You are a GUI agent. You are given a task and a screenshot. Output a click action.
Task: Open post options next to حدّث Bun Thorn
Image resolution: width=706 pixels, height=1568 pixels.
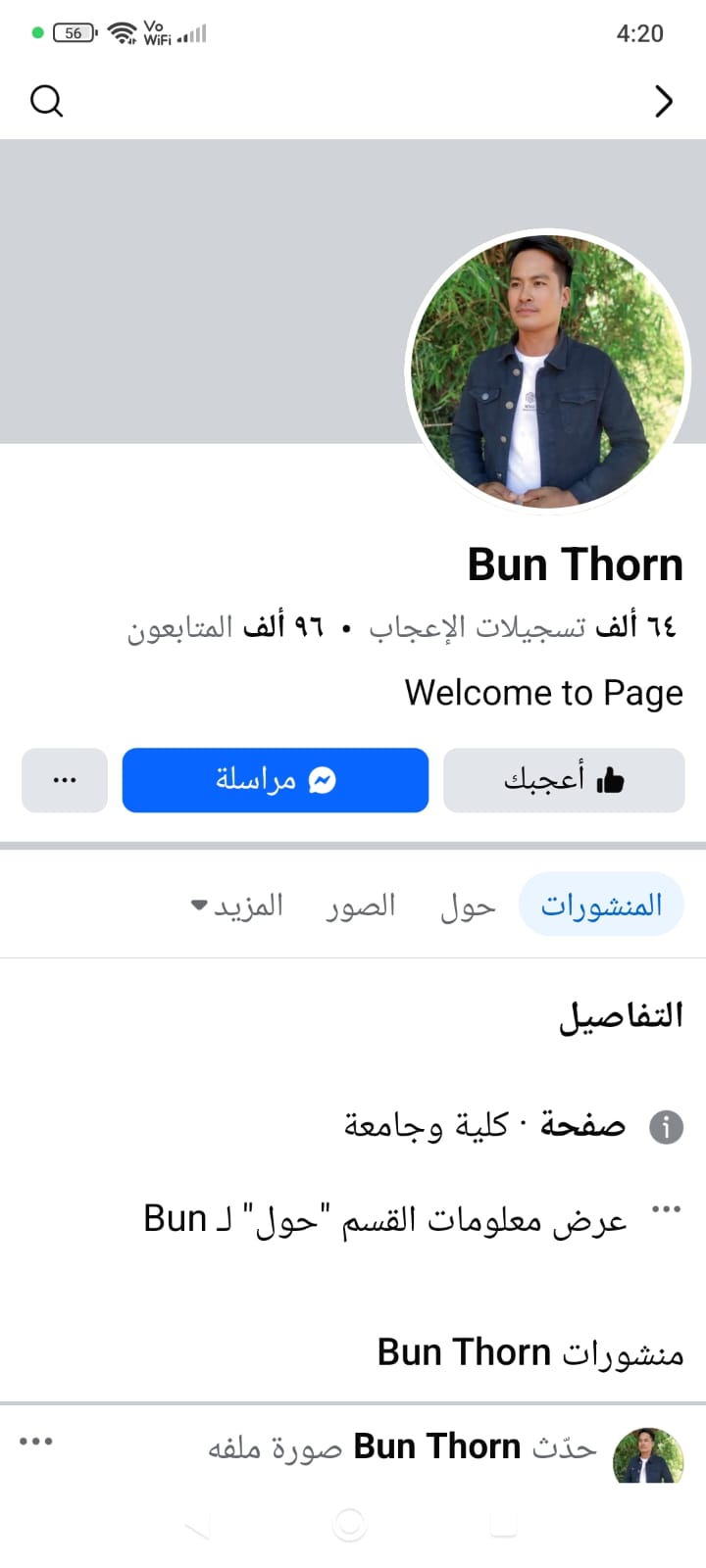point(36,1442)
